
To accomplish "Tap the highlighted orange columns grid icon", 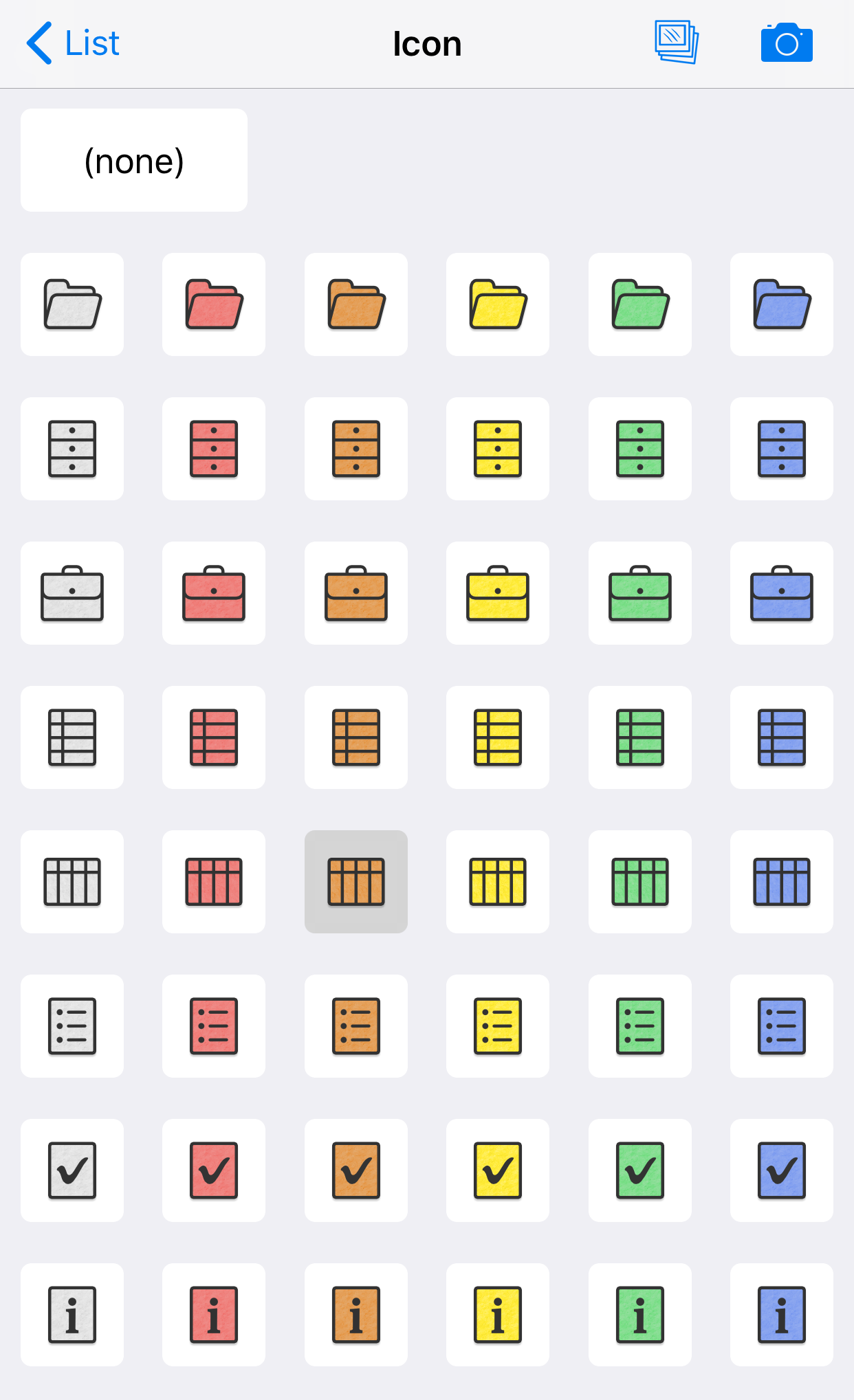I will (356, 882).
